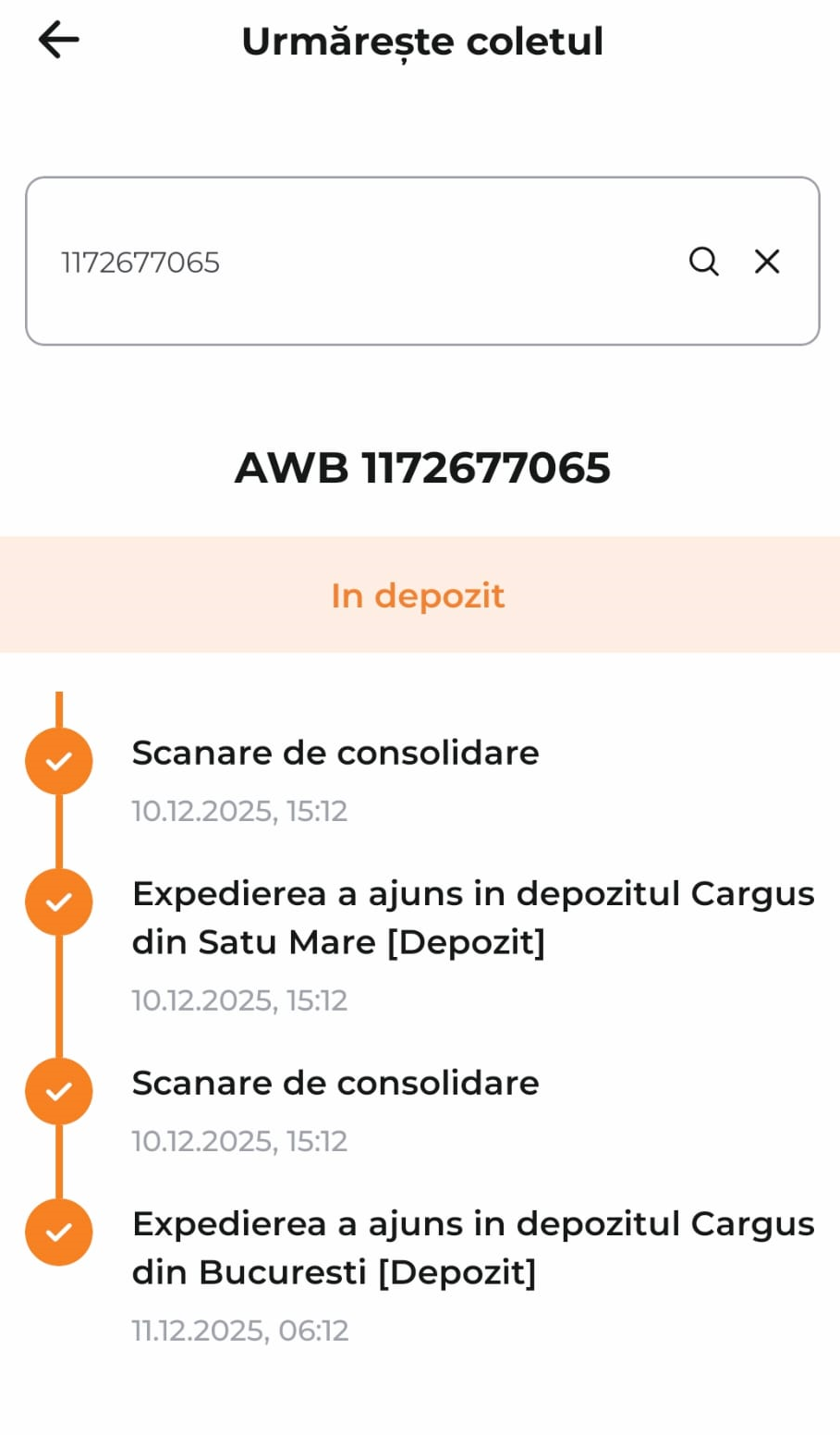This screenshot has width=840, height=1435.
Task: Search the entered AWB with magnifier icon
Action: point(703,262)
